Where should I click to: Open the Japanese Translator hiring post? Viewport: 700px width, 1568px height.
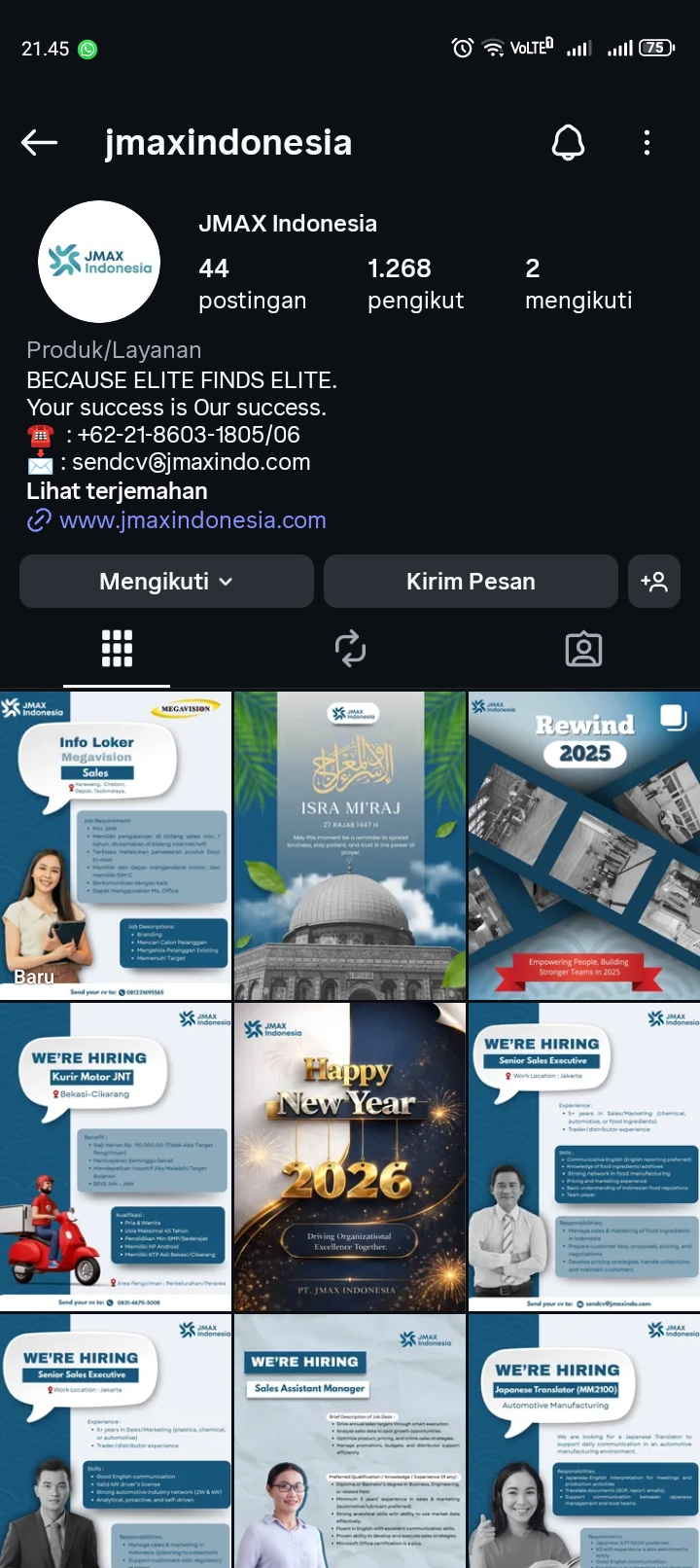coord(583,1440)
